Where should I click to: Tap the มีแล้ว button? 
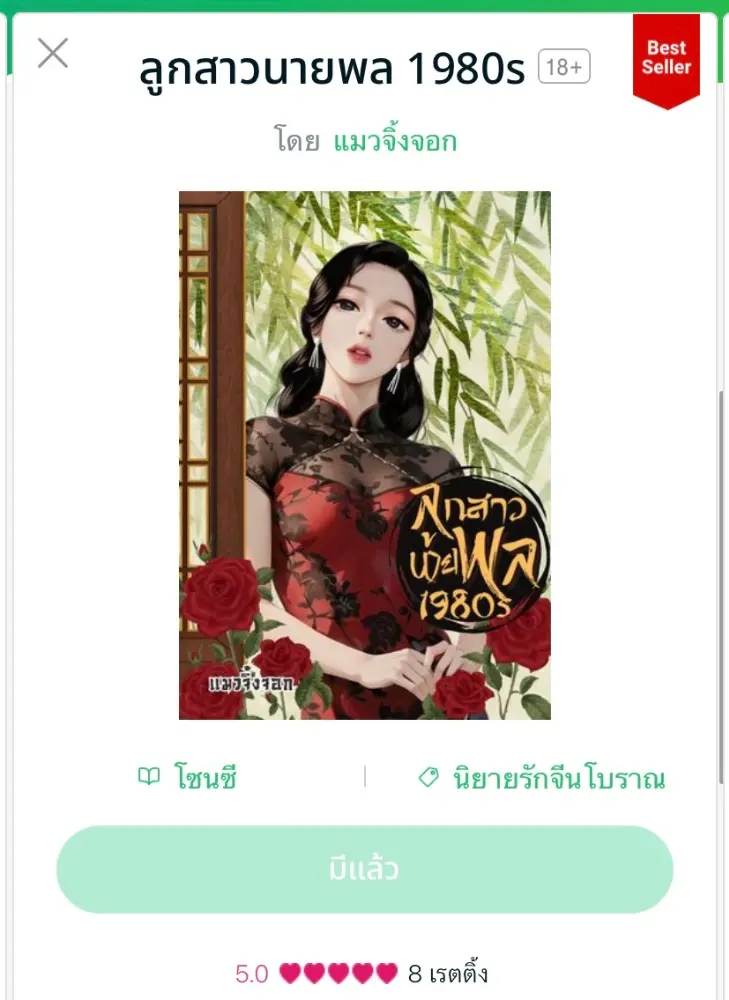coord(364,869)
